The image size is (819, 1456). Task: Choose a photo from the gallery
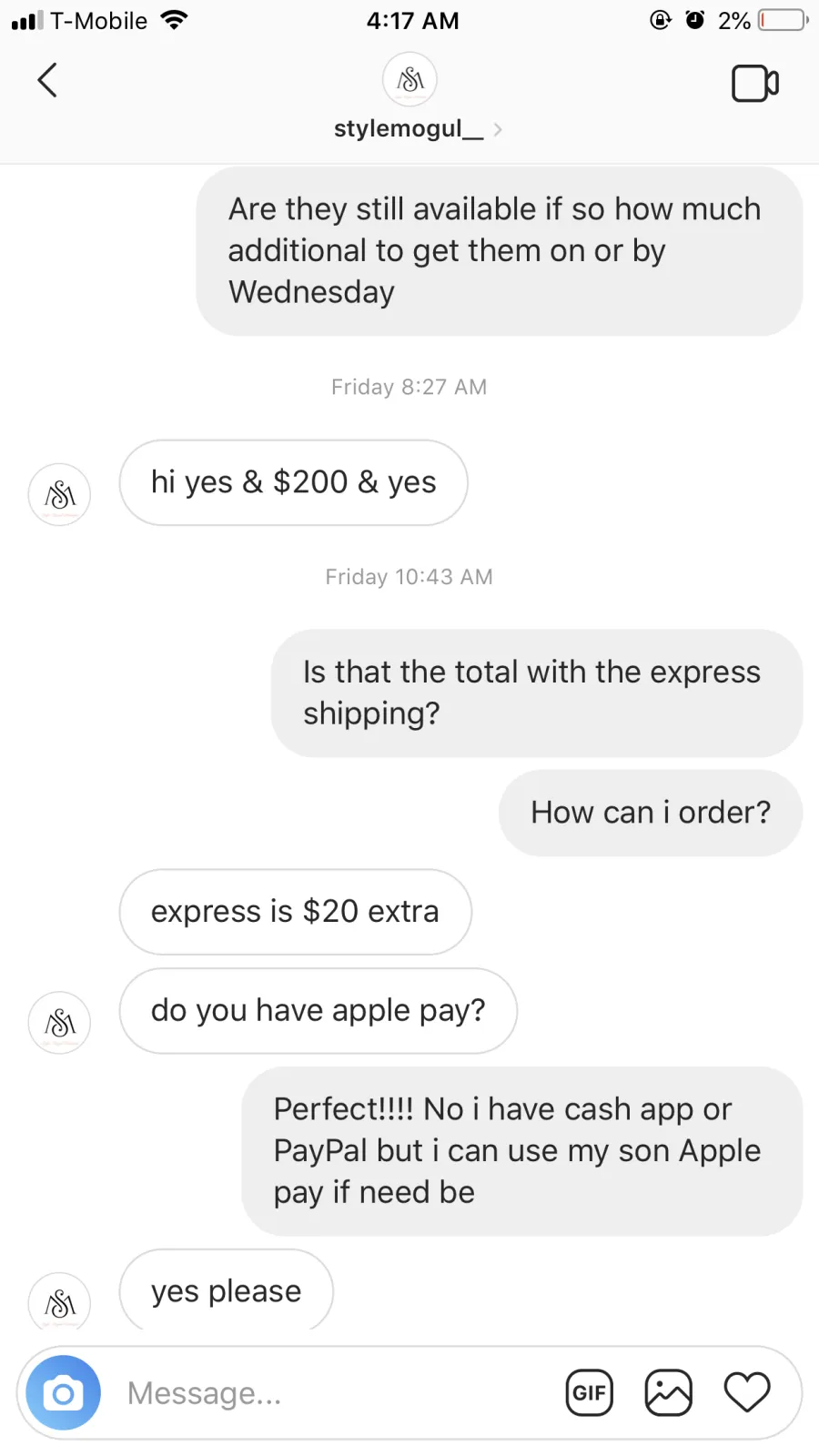pyautogui.click(x=668, y=1393)
